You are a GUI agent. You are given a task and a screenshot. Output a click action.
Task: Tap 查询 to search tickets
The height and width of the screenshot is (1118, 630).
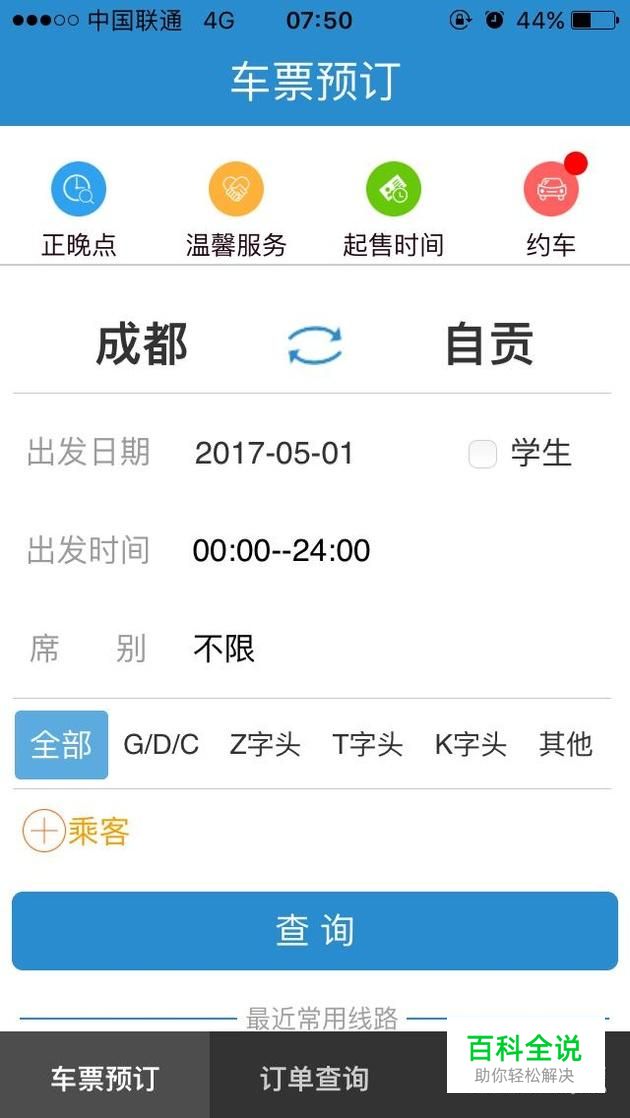[x=315, y=931]
